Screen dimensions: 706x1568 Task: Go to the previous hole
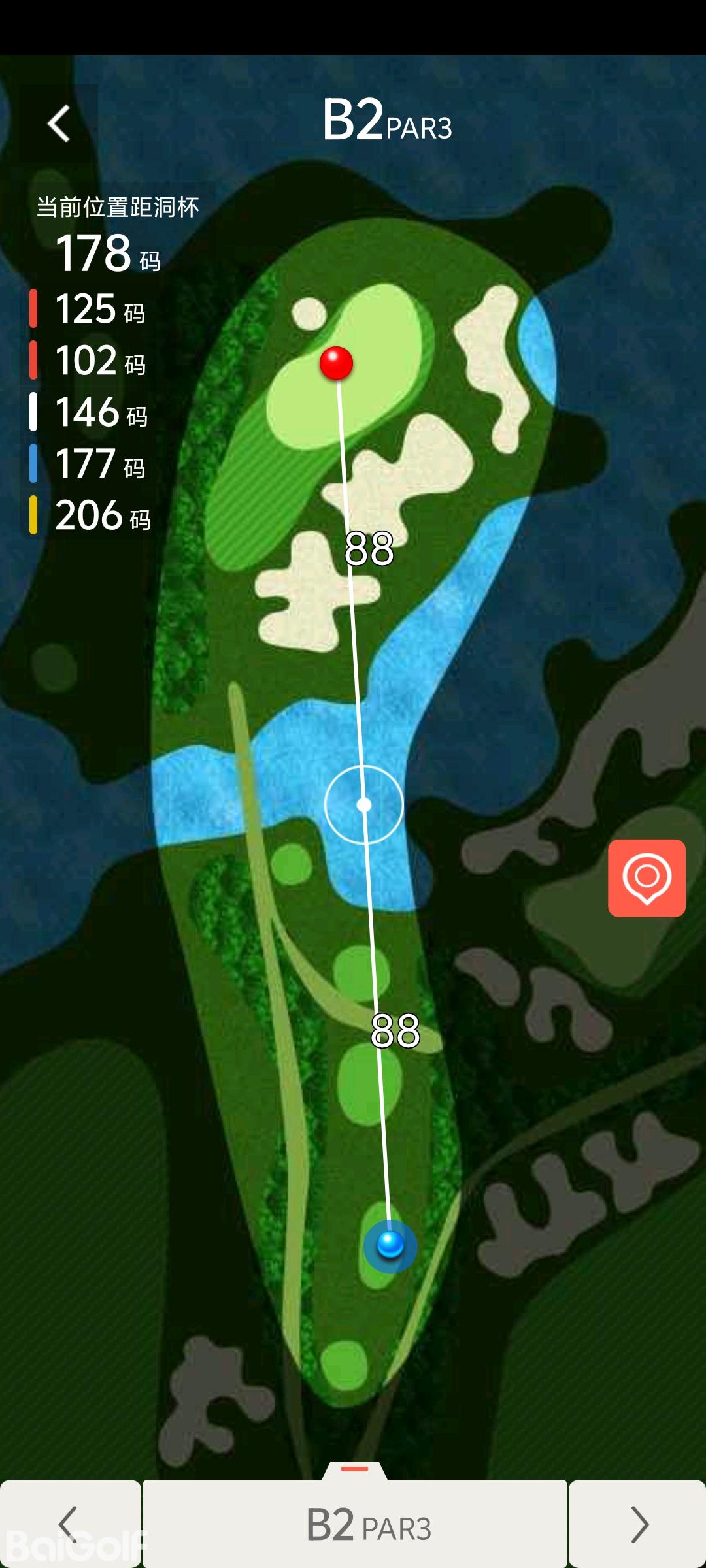pyautogui.click(x=69, y=1524)
